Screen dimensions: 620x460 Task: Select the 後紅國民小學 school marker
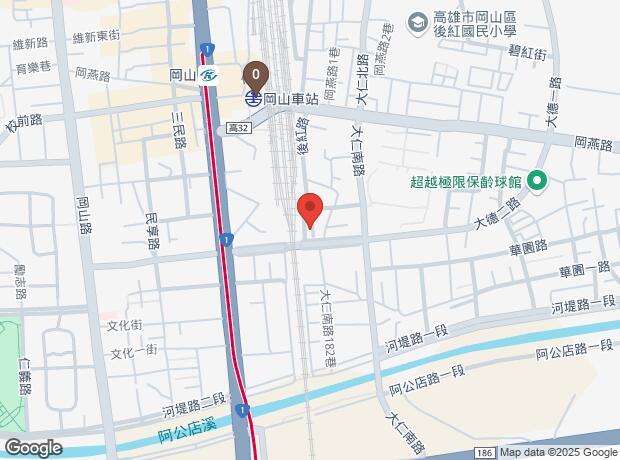coord(418,23)
